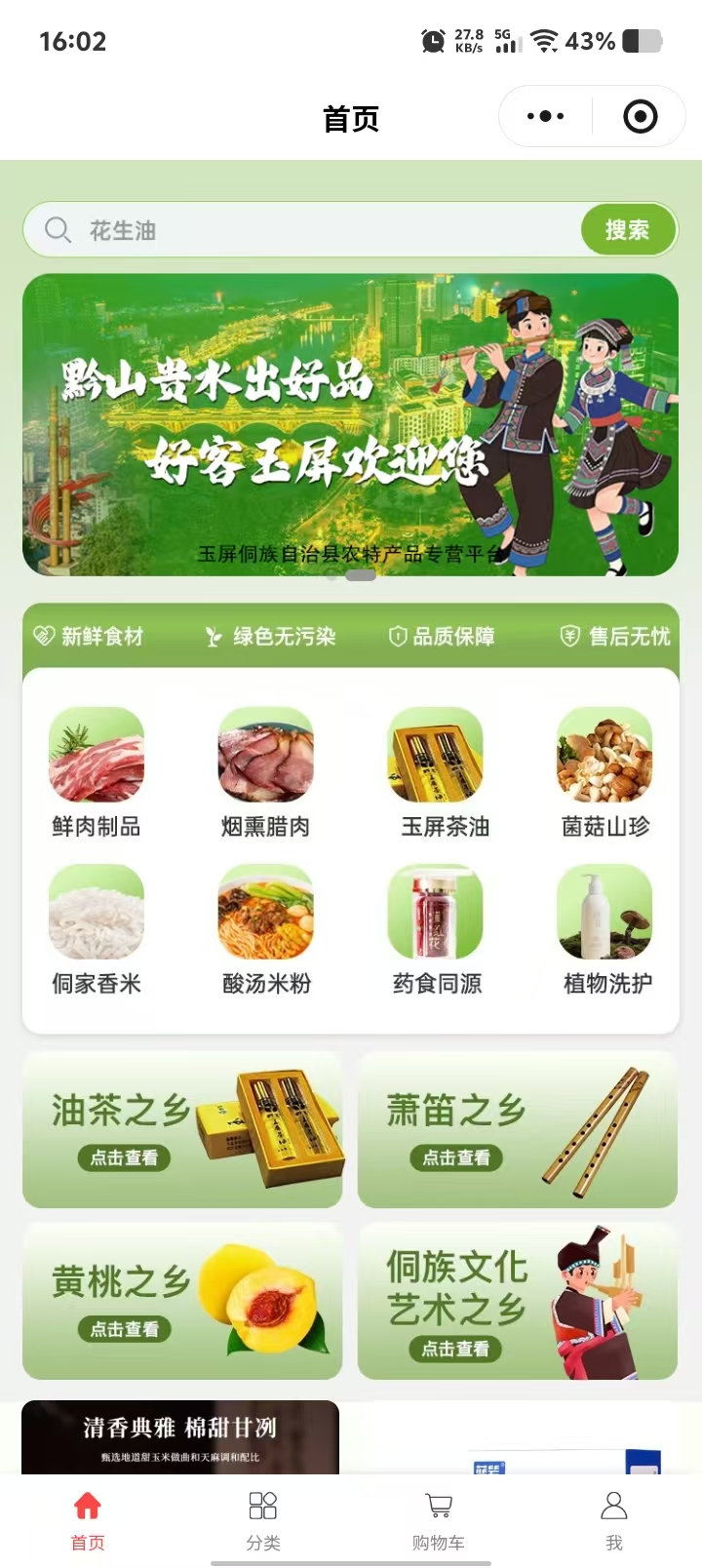Hit the green 搜索 button
This screenshot has width=702, height=1568.
click(x=628, y=230)
